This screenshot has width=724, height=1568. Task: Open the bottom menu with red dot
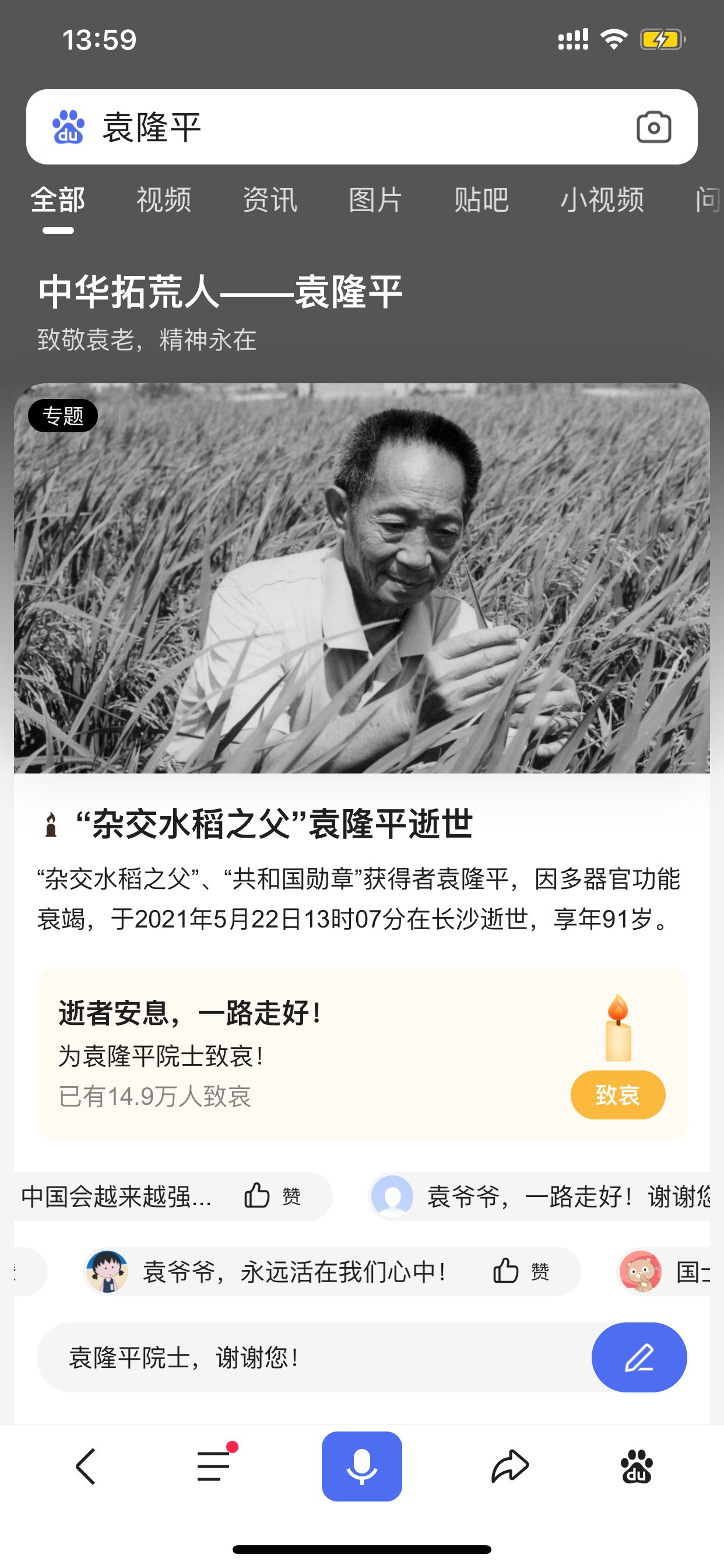pos(214,1466)
